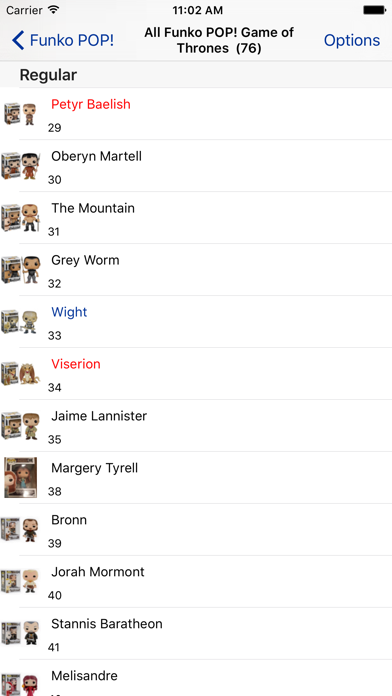
Task: Select Jaime Lannister in the list
Action: [196, 426]
